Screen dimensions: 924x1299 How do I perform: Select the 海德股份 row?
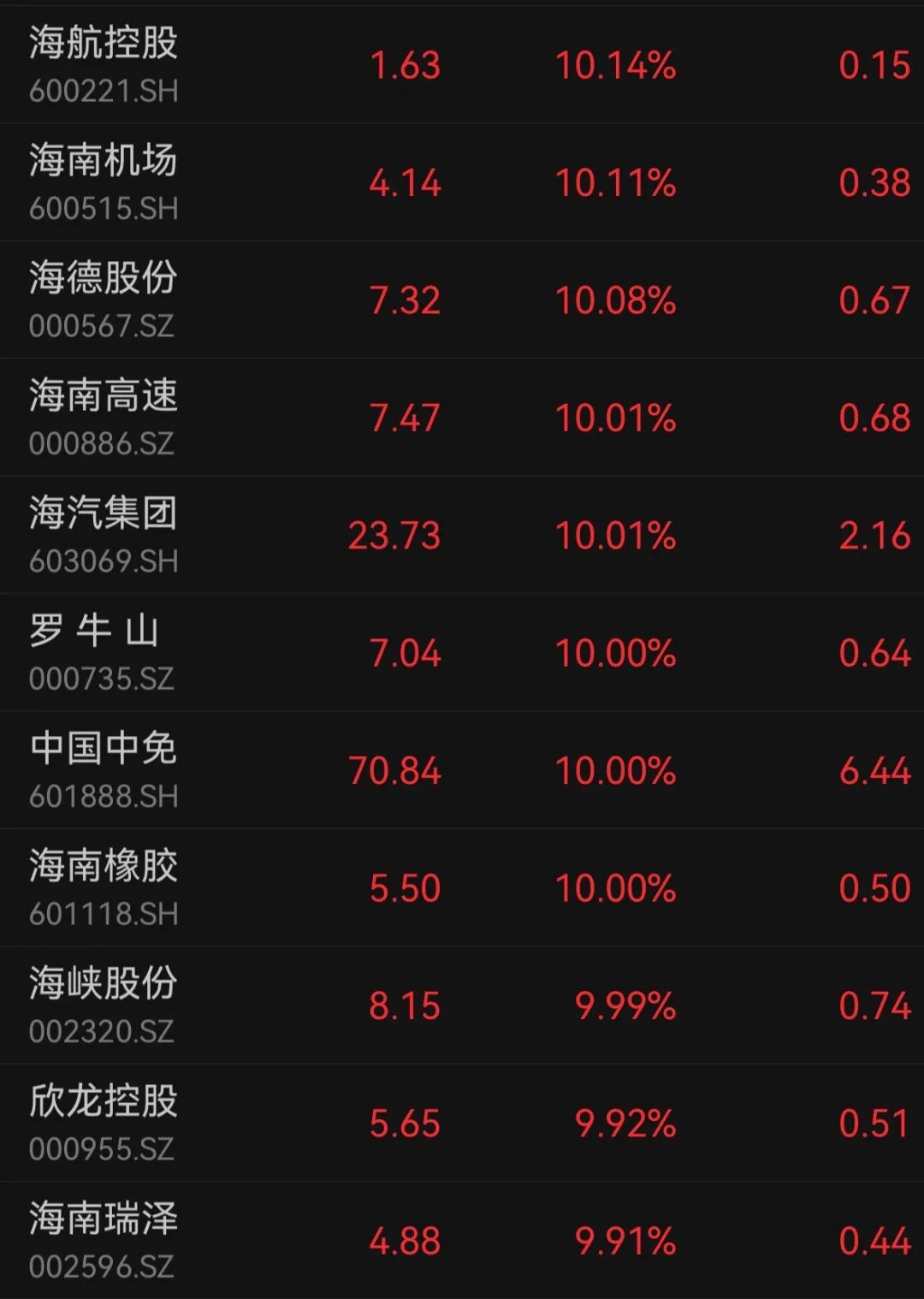coord(104,300)
